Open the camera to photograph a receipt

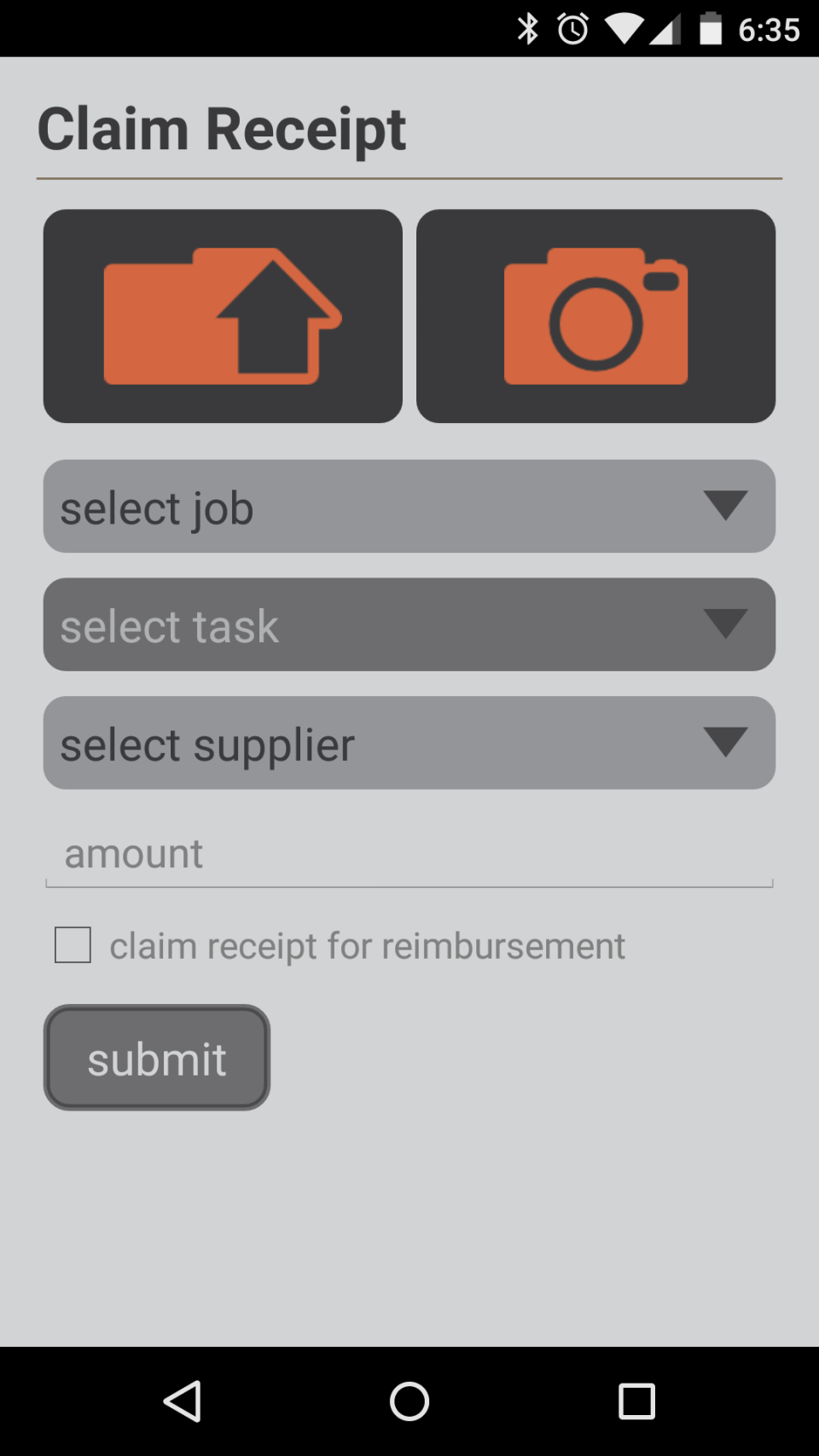(x=595, y=316)
